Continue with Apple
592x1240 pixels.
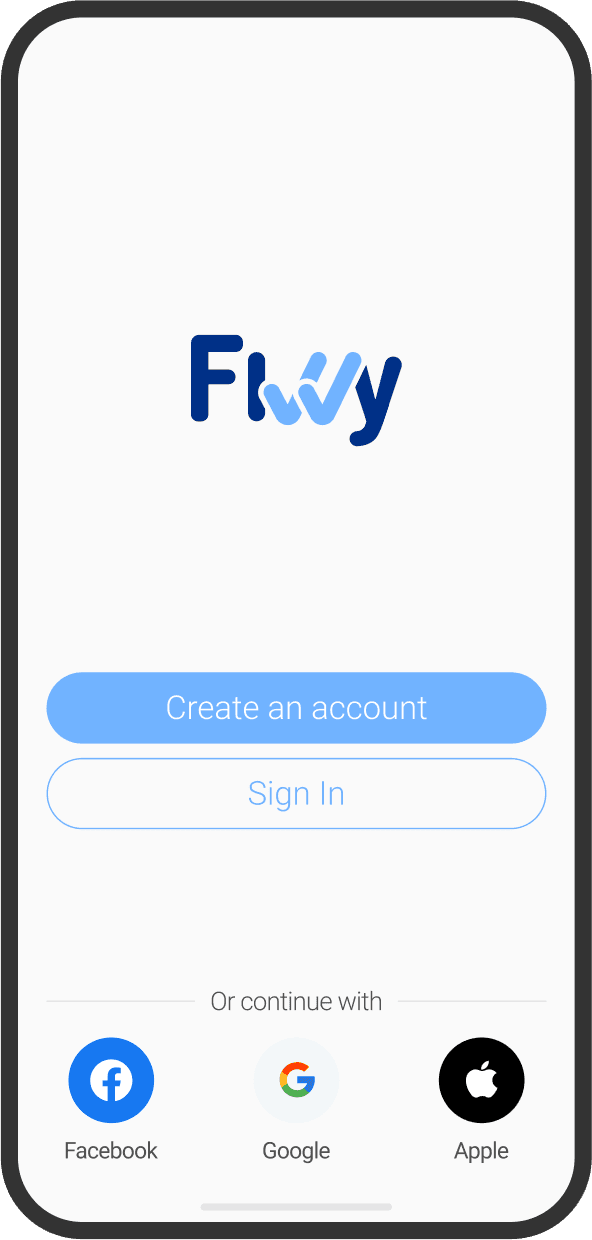(x=481, y=1081)
